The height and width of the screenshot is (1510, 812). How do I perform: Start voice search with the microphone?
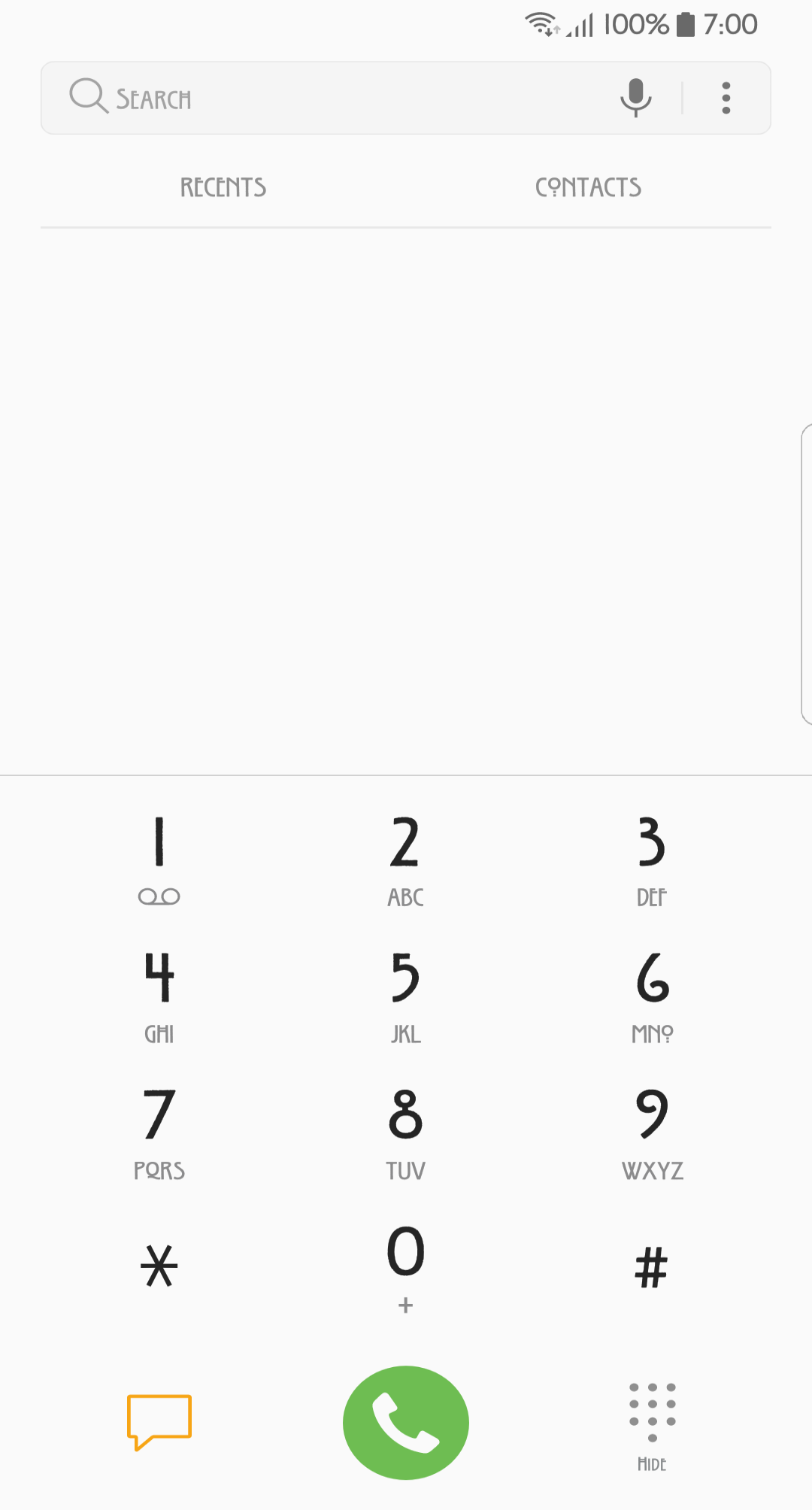coord(635,98)
